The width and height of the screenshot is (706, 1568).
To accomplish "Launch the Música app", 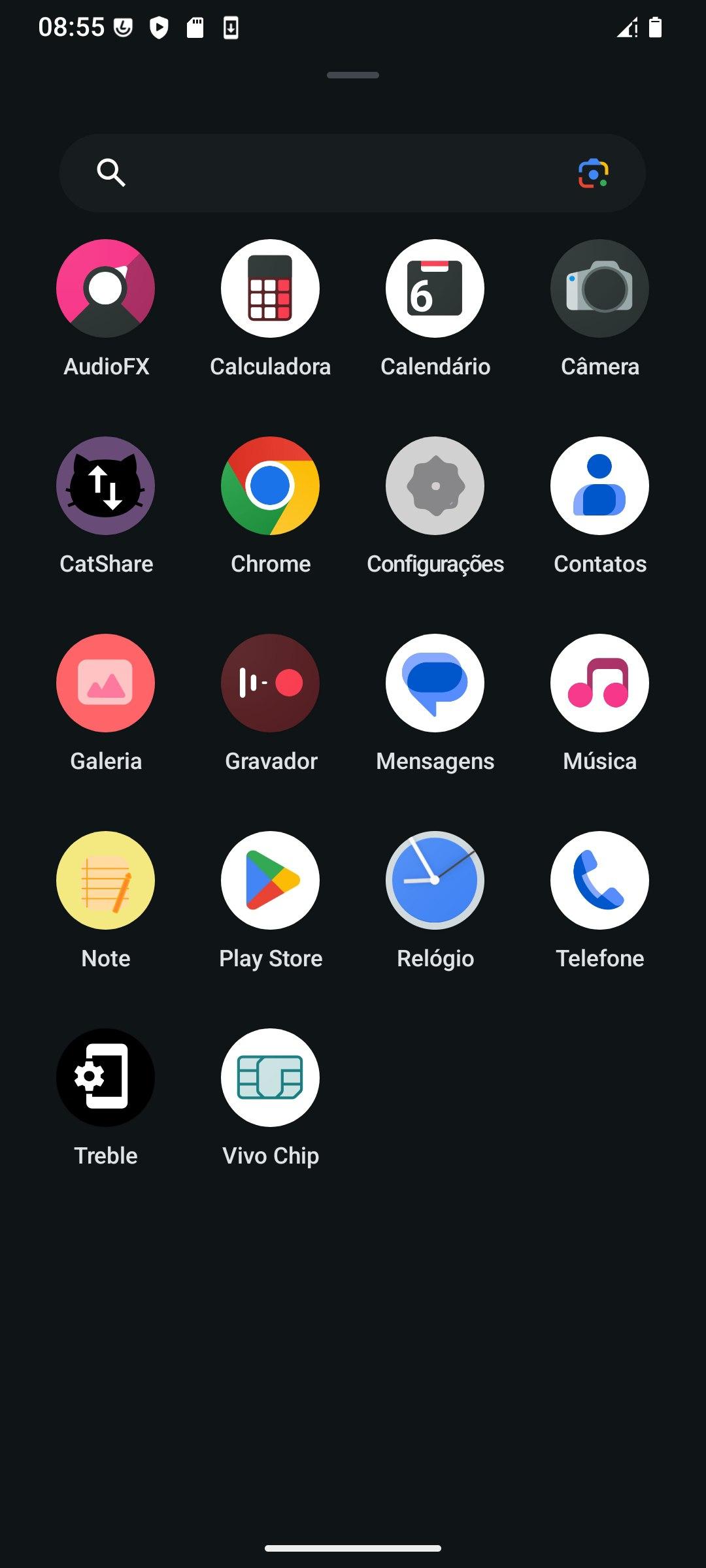I will (x=599, y=683).
